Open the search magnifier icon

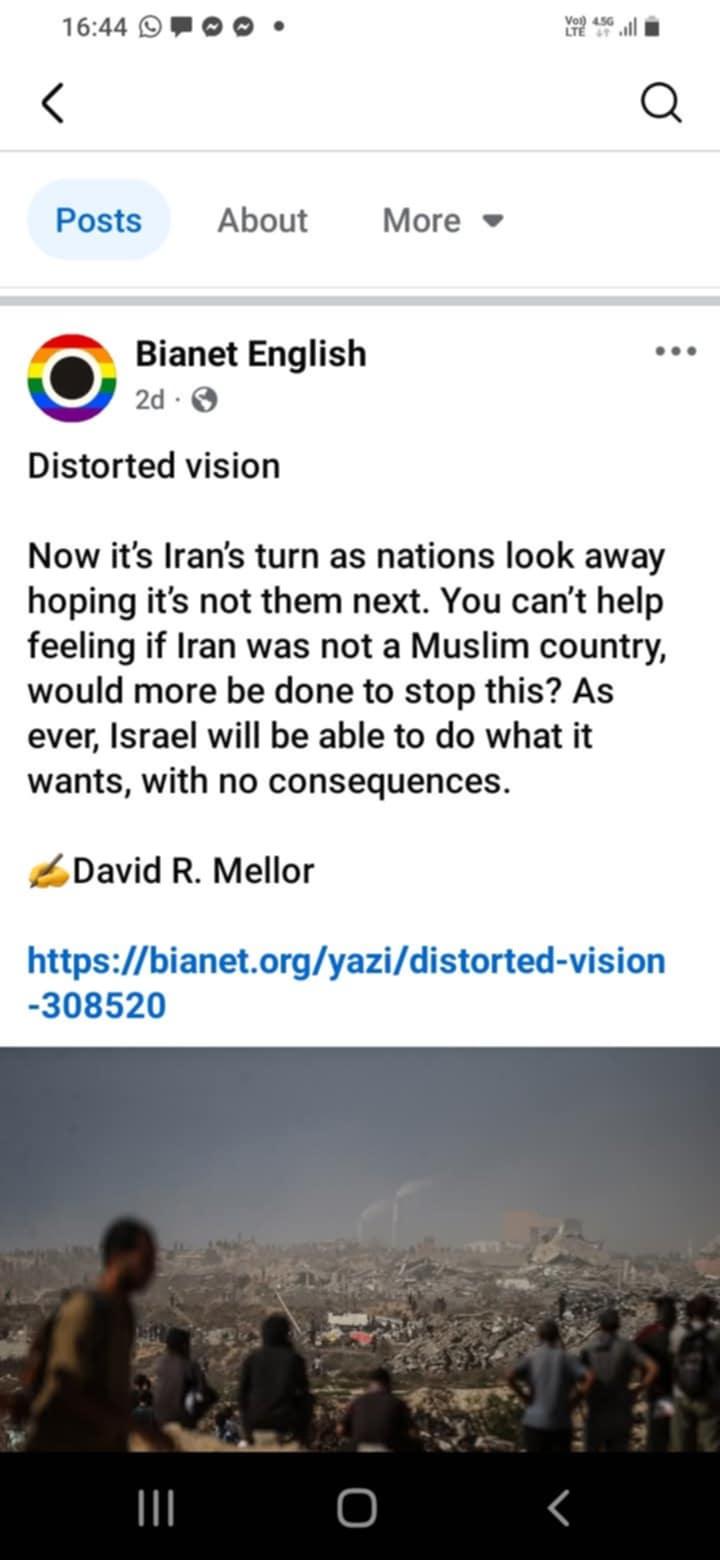[x=661, y=102]
